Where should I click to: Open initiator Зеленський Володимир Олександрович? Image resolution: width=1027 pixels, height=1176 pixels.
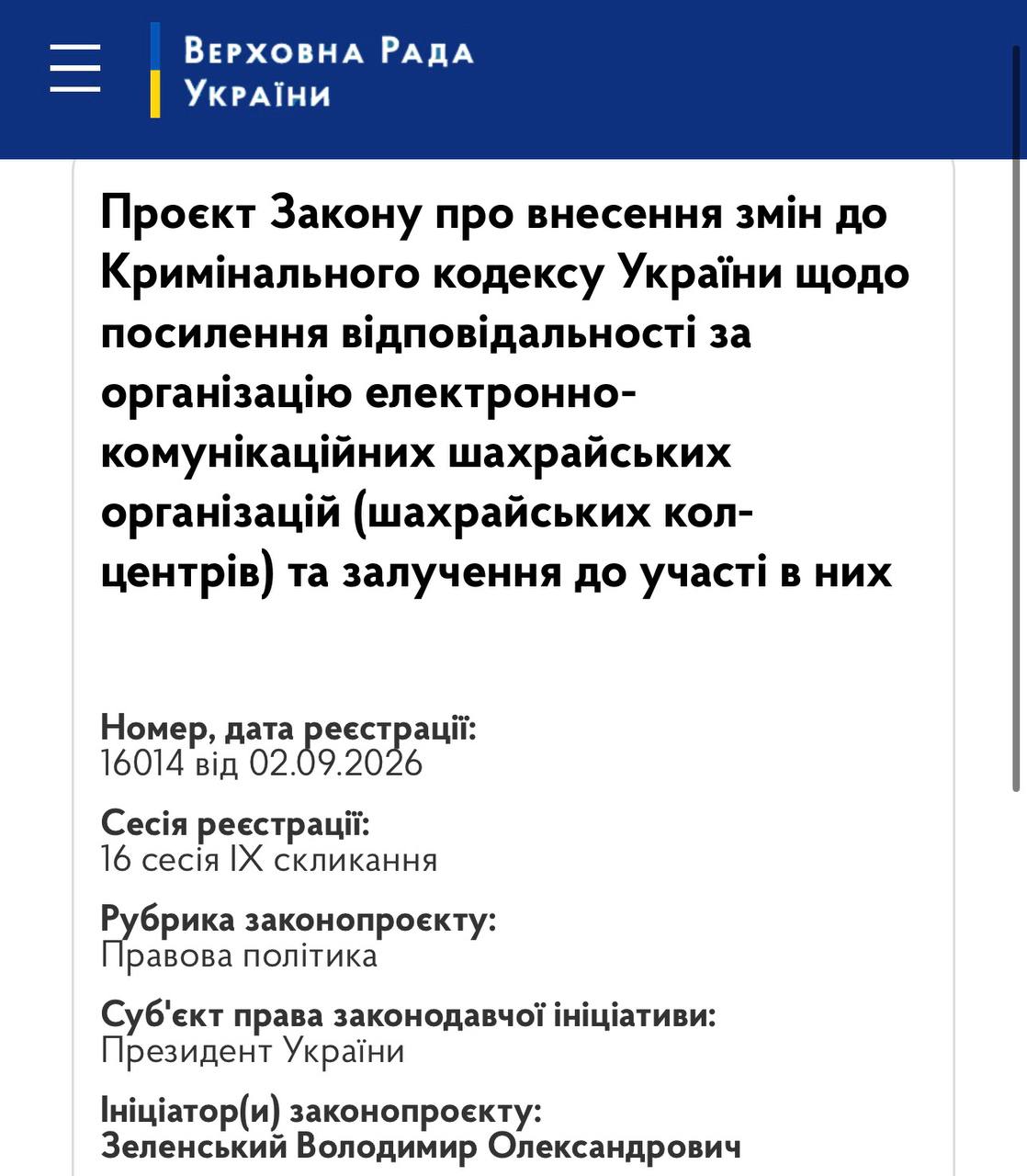[421, 1147]
